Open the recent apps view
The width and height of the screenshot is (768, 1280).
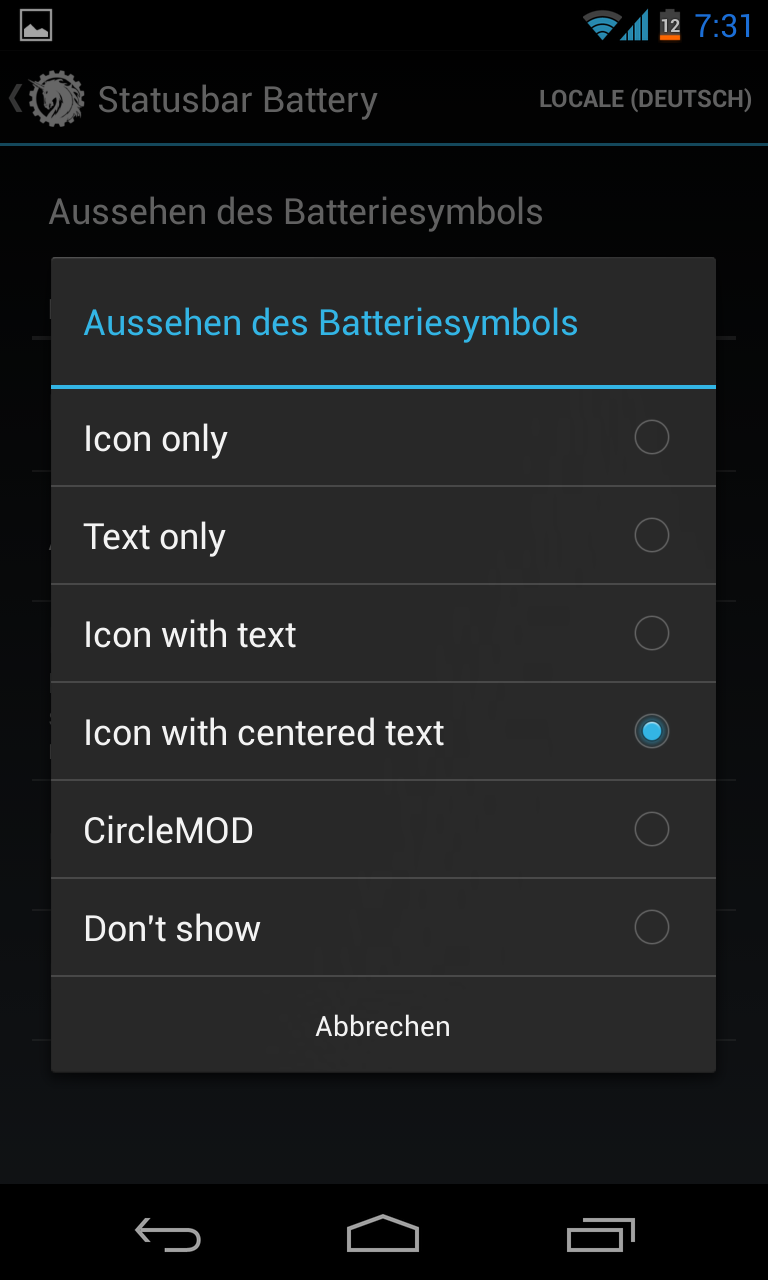[601, 1234]
